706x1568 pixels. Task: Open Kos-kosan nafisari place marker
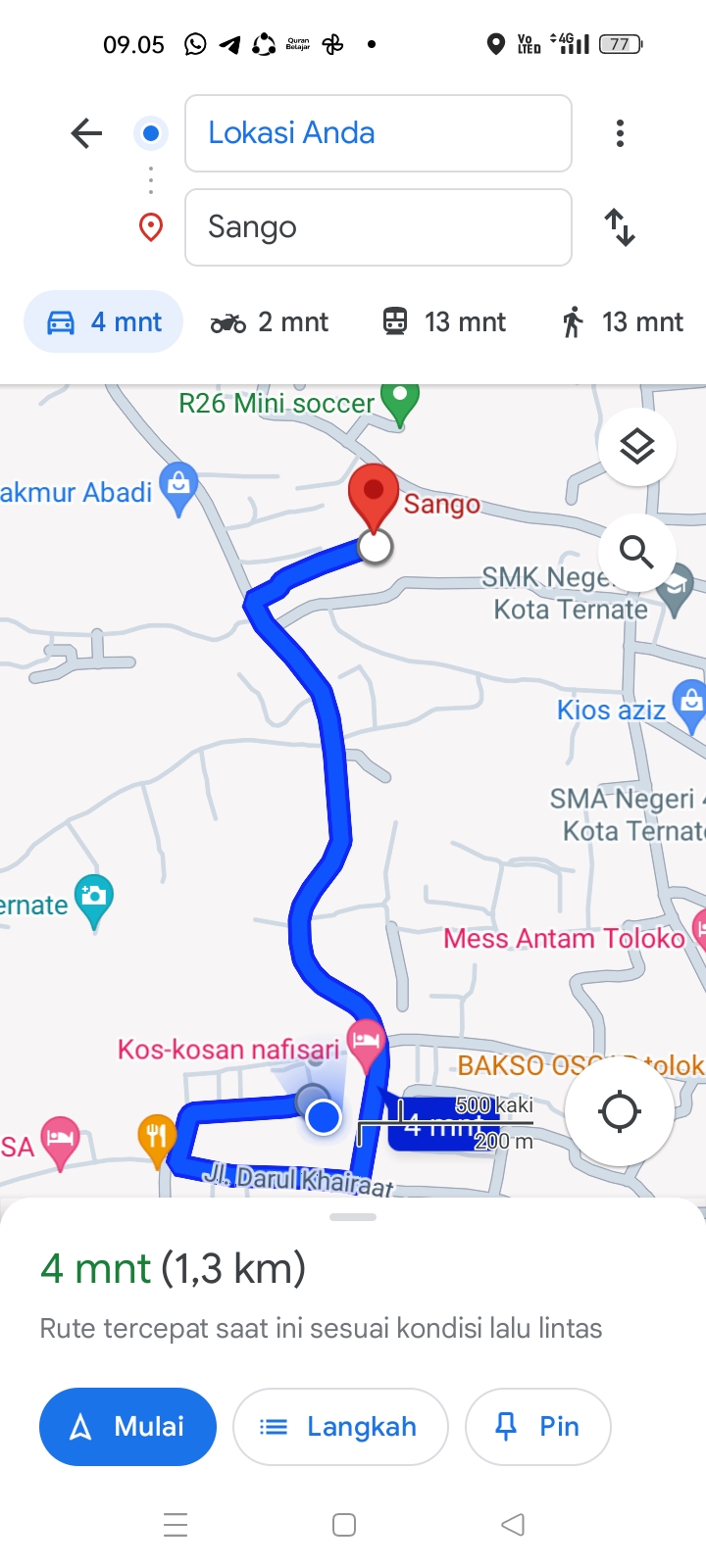point(367,1047)
